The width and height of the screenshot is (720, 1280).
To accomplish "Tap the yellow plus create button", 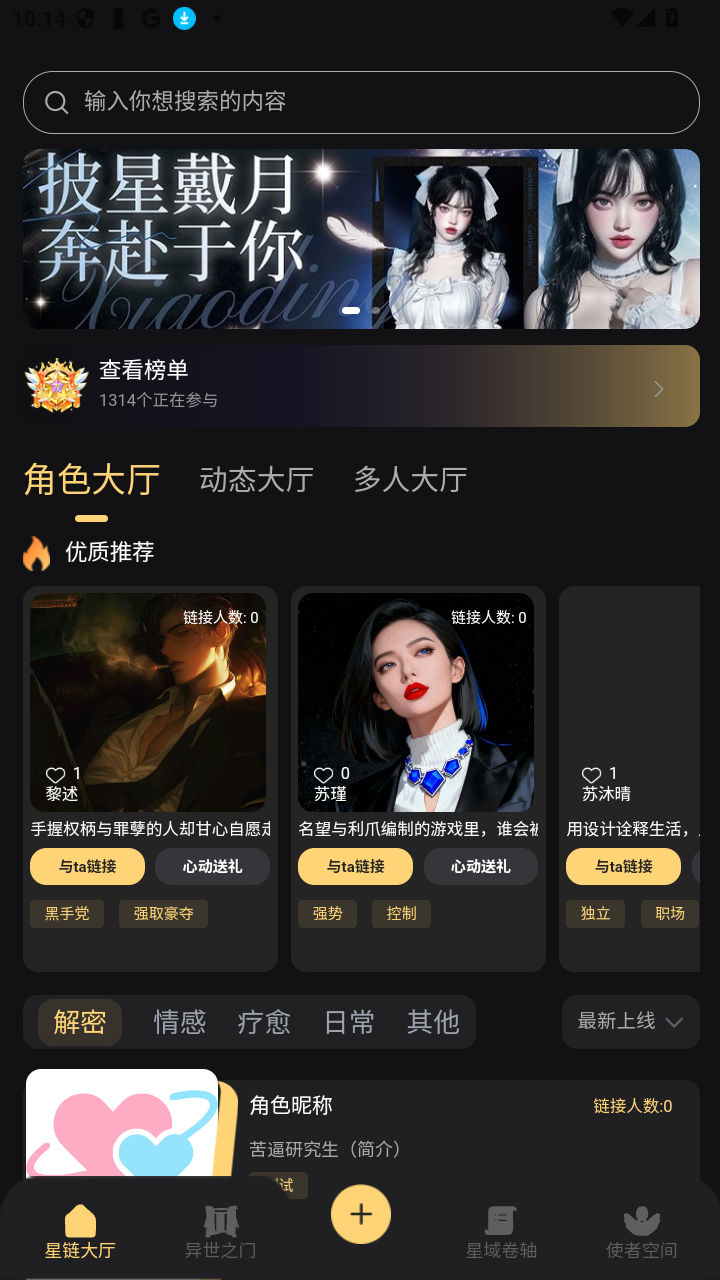I will 361,1214.
